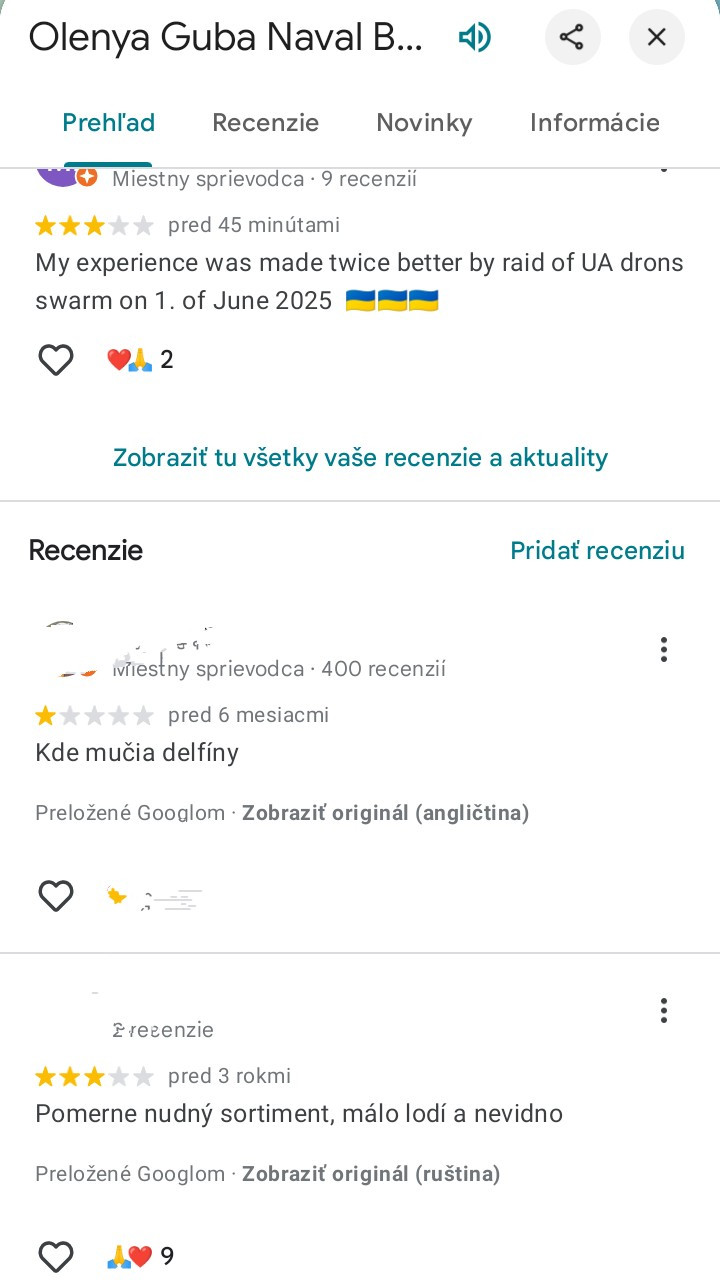Like the Pomerne nudný sortiment review
Viewport: 720px width, 1283px height.
(x=56, y=1256)
